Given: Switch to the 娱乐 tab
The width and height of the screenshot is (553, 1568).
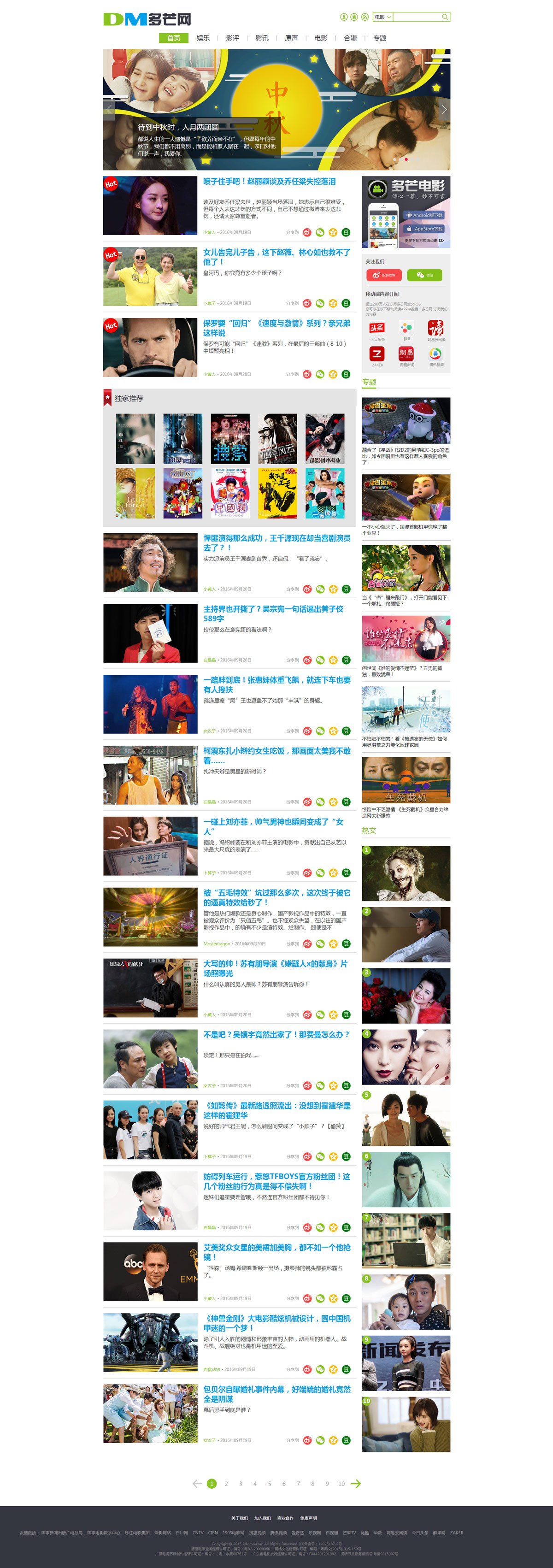Looking at the screenshot, I should (x=203, y=38).
